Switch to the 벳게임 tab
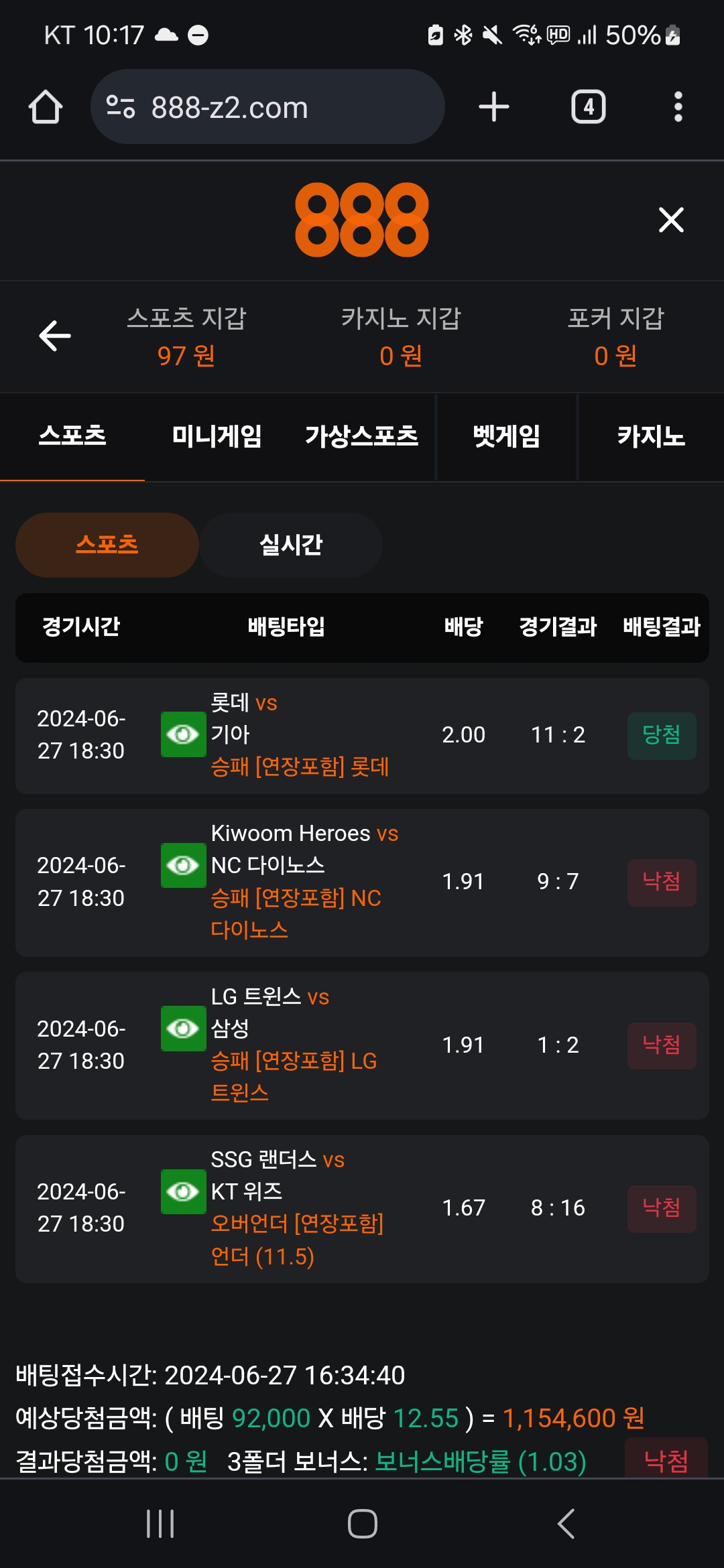724x1568 pixels. point(506,437)
